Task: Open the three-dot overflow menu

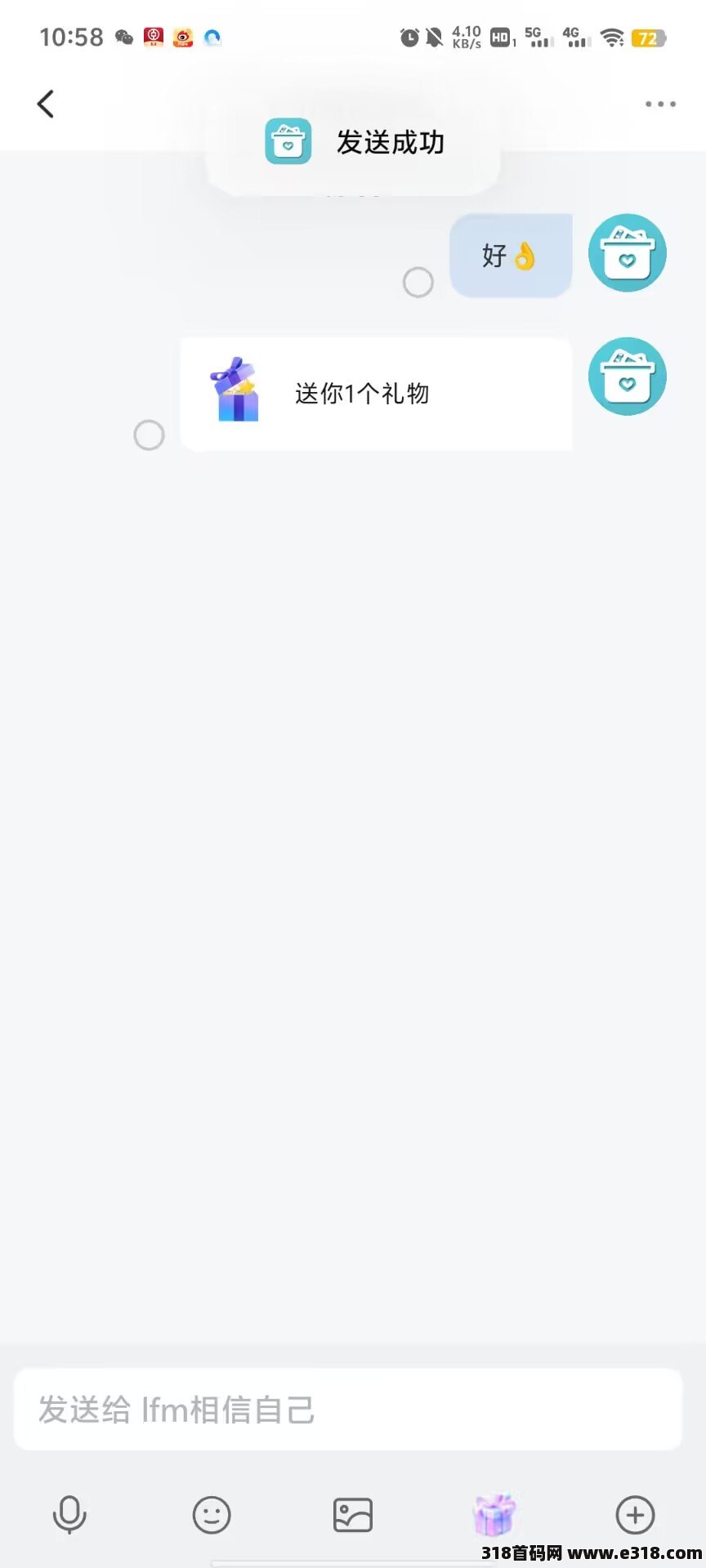Action: [660, 104]
